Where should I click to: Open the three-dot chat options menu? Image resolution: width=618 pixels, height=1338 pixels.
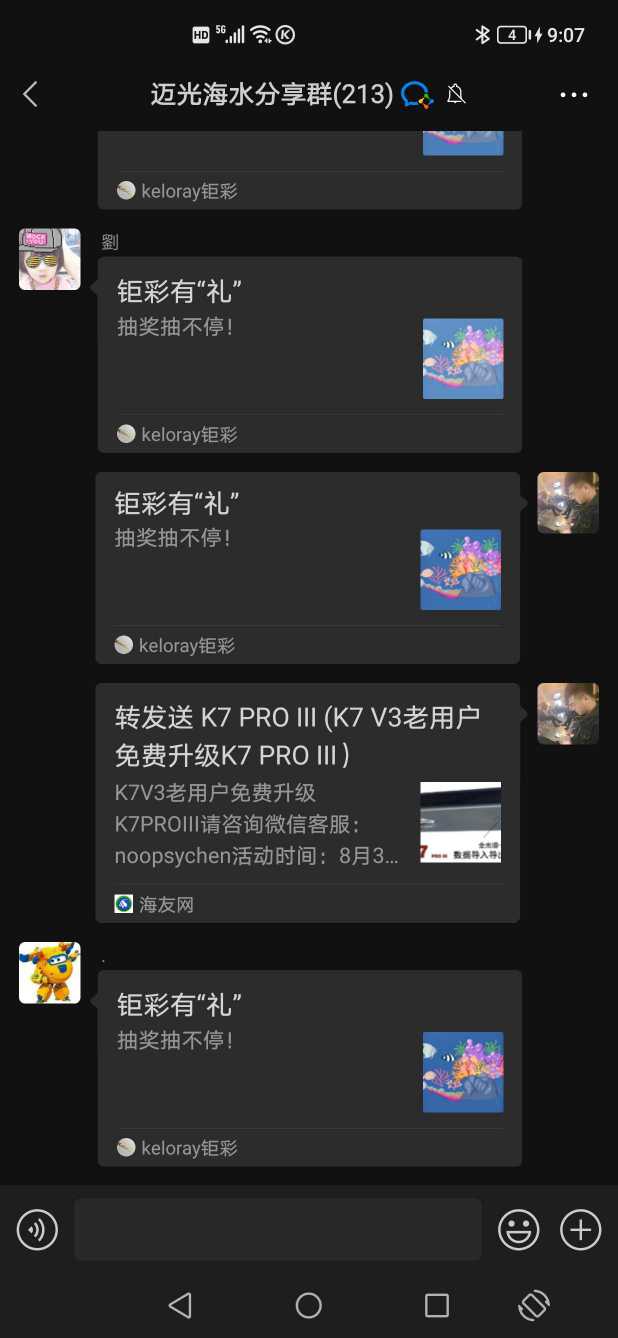(574, 95)
